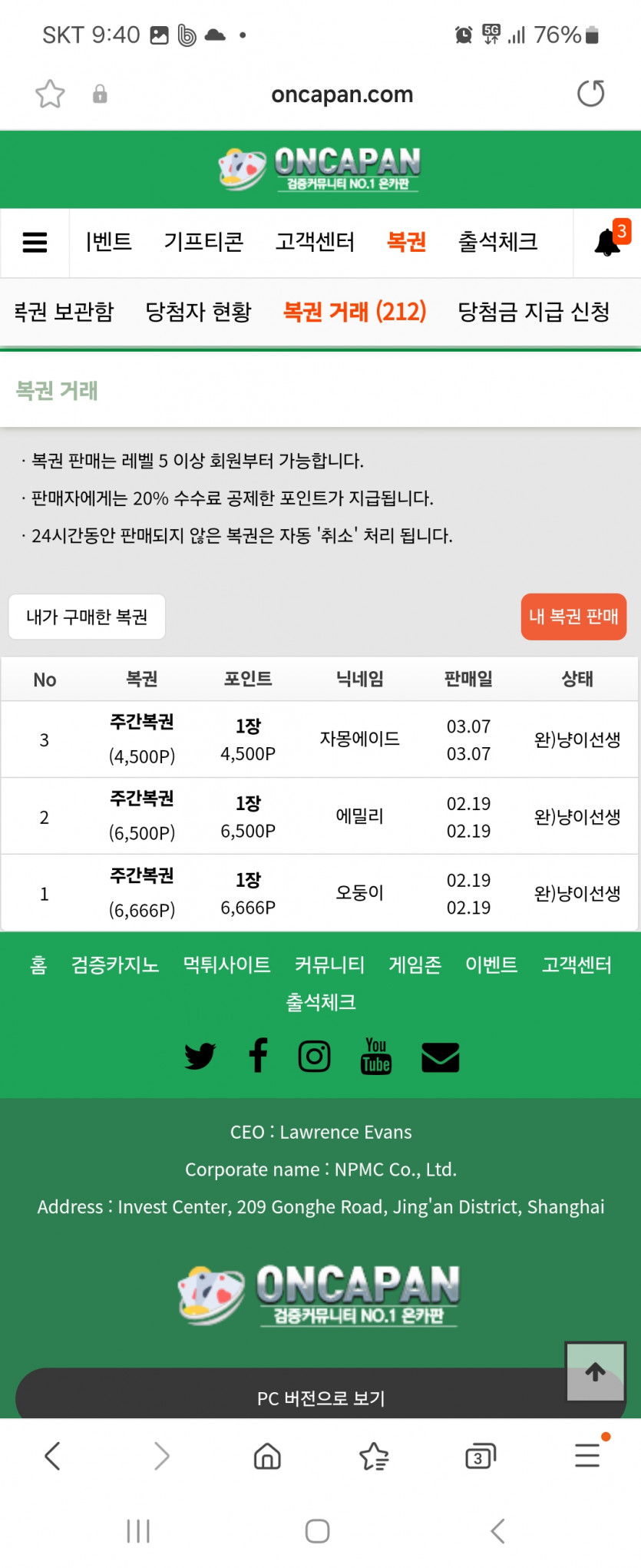Open the YouTube social icon
Viewport: 641px width, 1568px height.
coord(375,1057)
